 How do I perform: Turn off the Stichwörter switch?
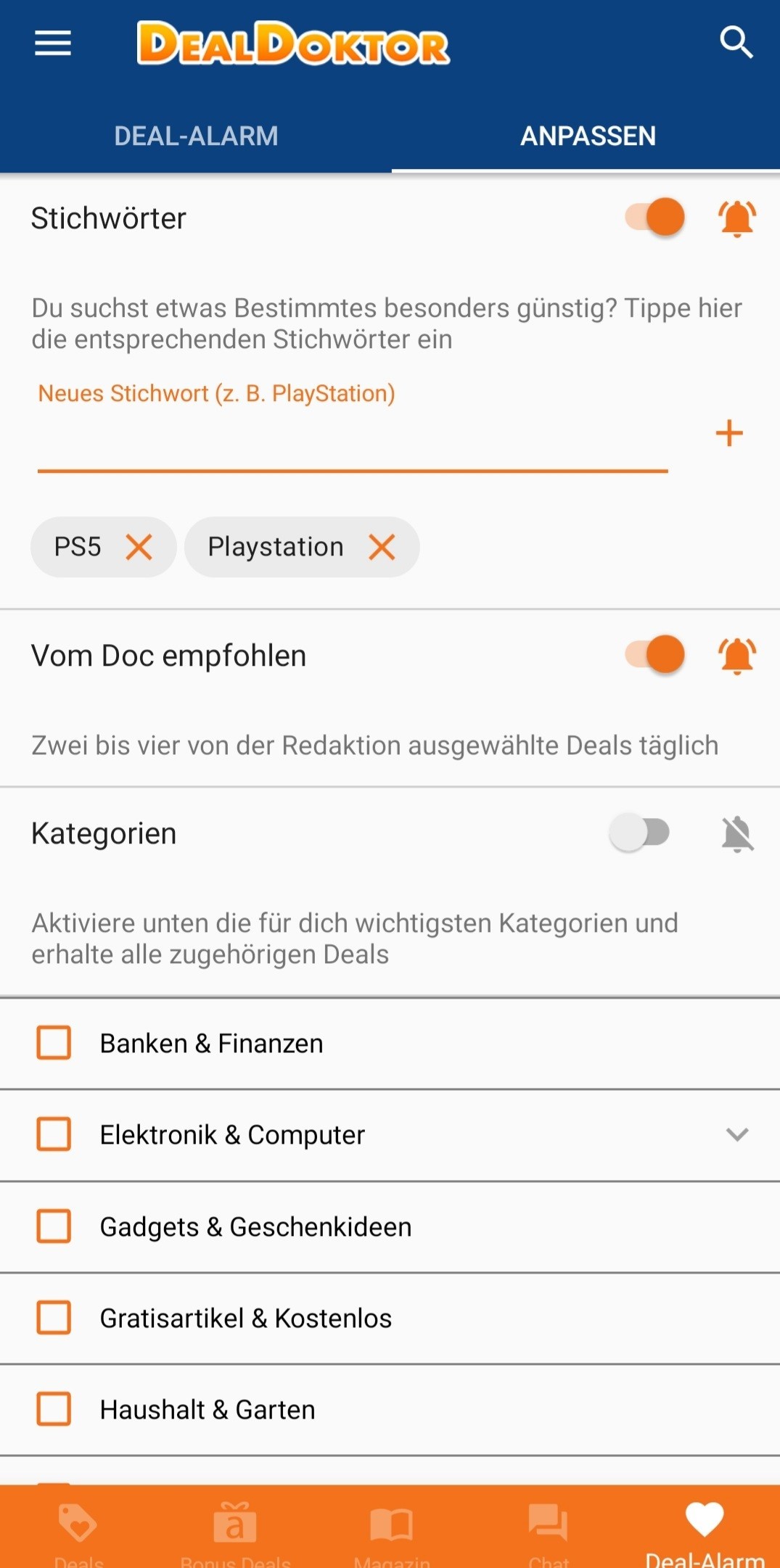click(654, 217)
